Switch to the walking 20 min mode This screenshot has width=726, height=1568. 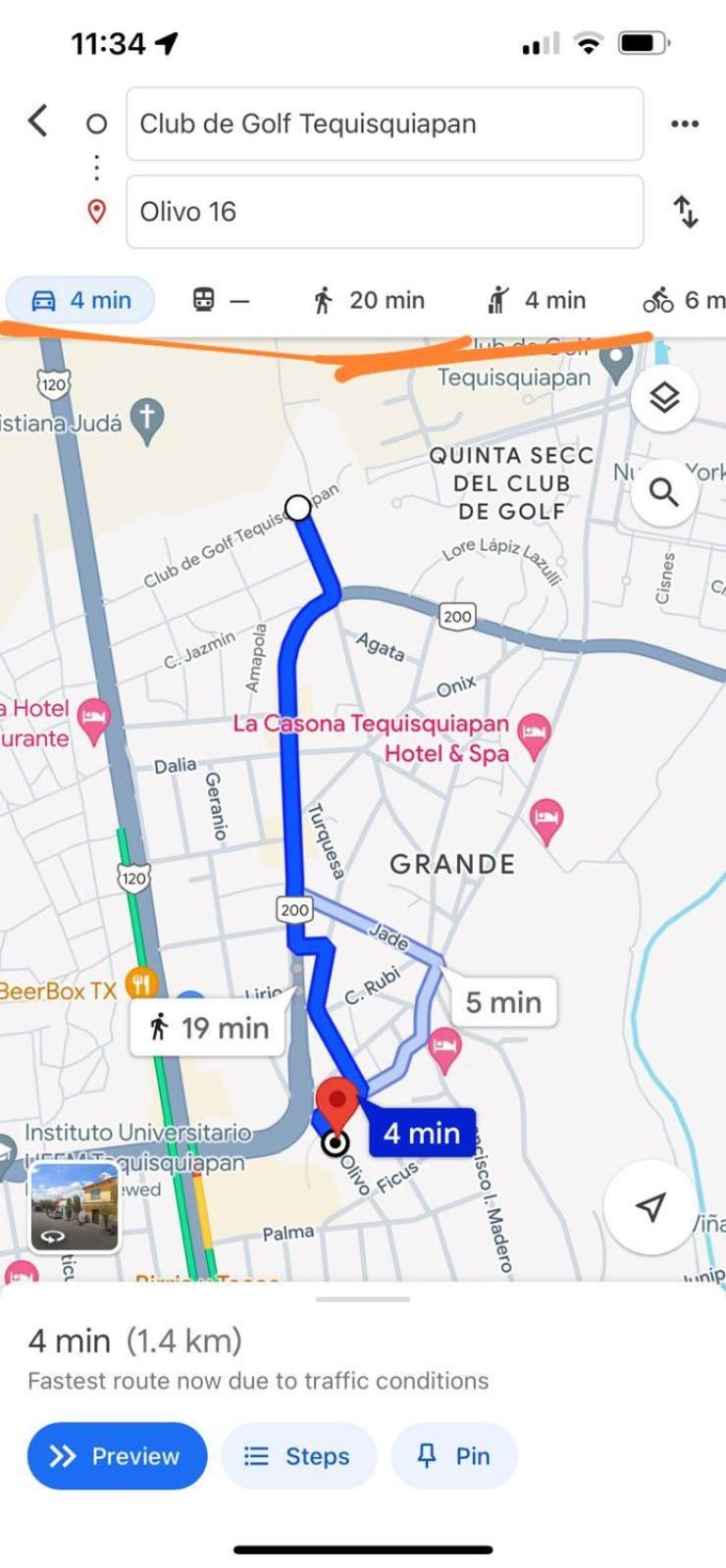(x=368, y=300)
